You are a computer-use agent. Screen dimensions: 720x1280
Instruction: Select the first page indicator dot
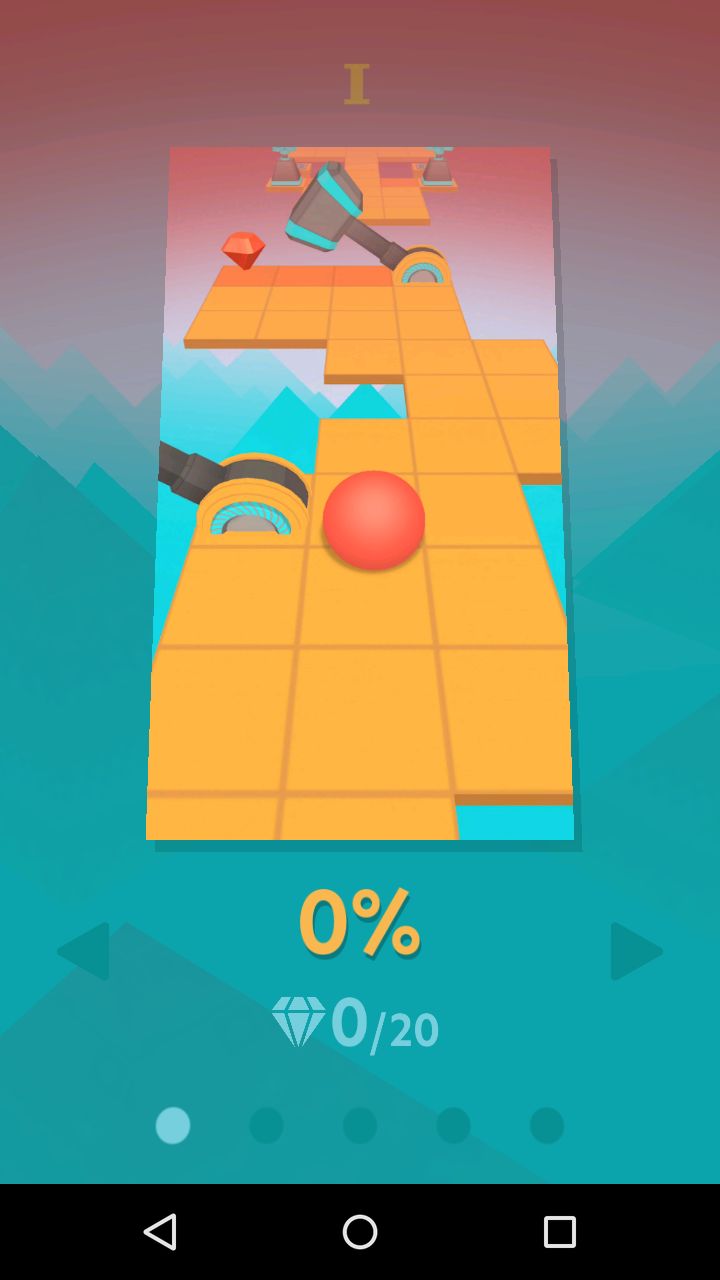(173, 1125)
